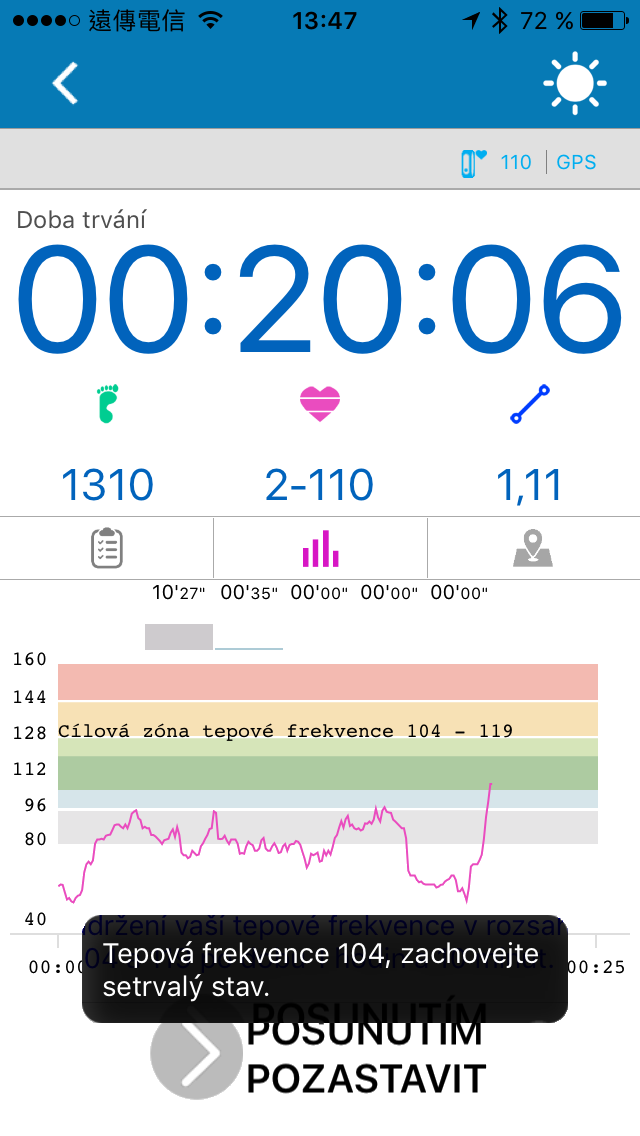This screenshot has width=640, height=1136.
Task: Switch to the map location tab
Action: click(533, 548)
